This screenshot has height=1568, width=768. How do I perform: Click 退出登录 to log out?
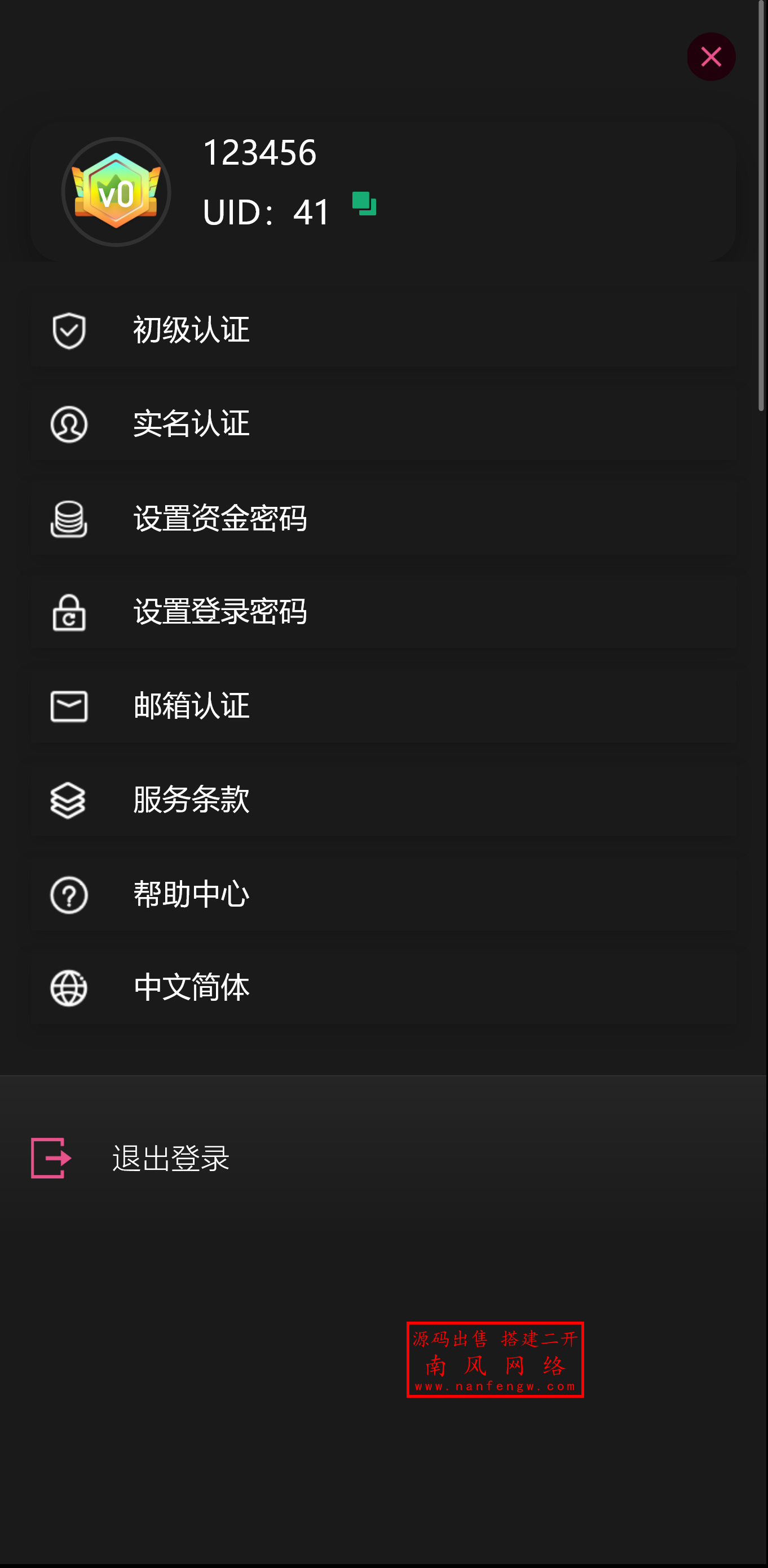171,1158
